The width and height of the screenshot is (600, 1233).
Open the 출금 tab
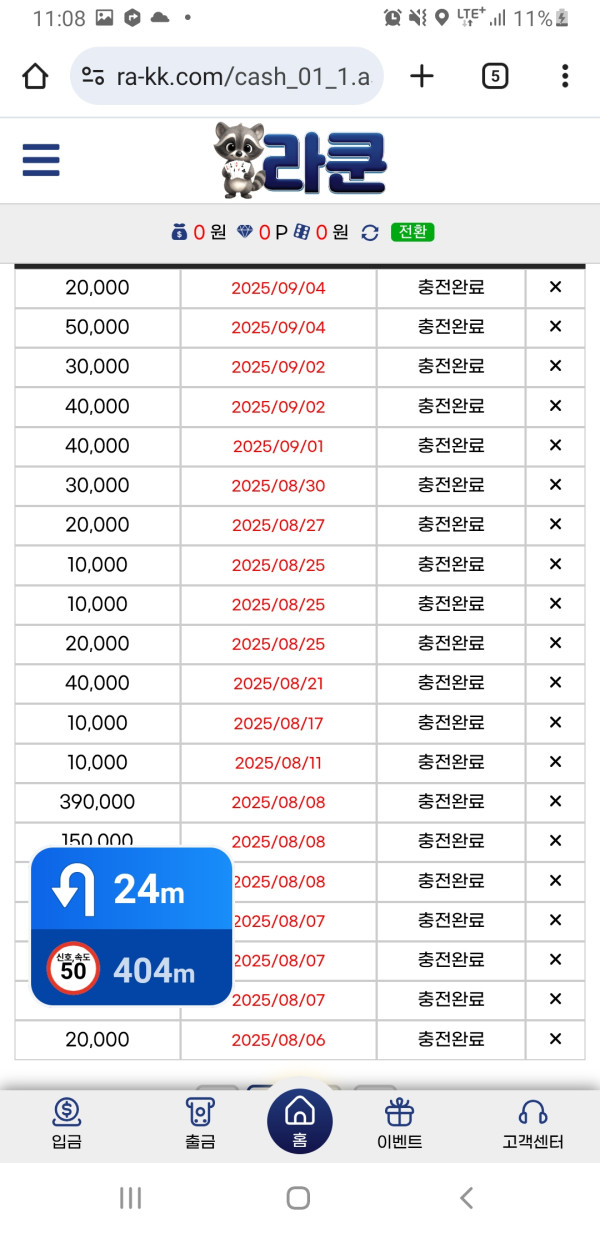point(200,1124)
